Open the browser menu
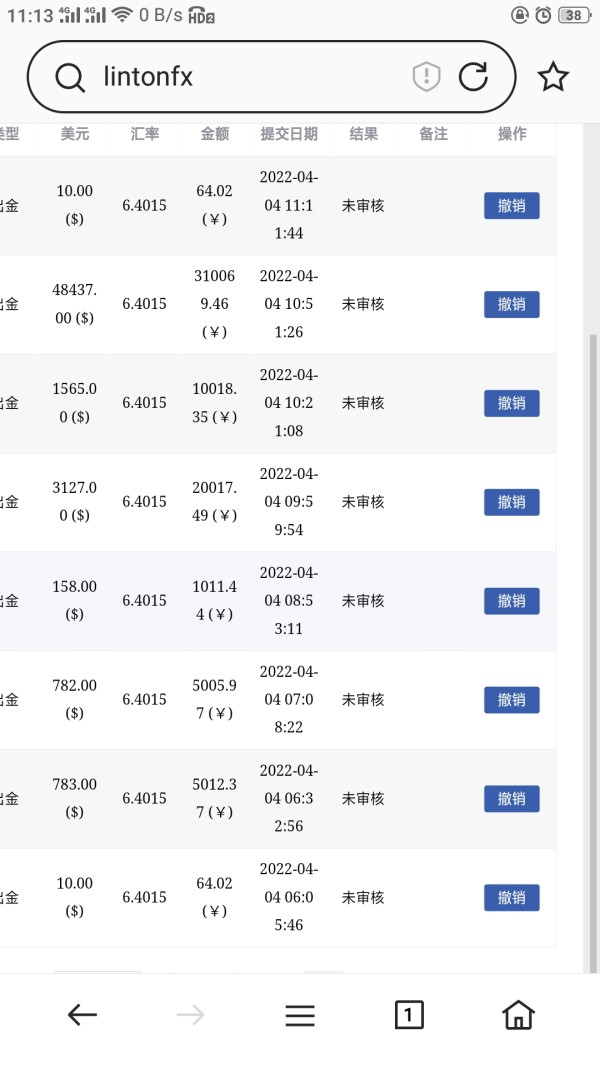 pyautogui.click(x=300, y=1015)
